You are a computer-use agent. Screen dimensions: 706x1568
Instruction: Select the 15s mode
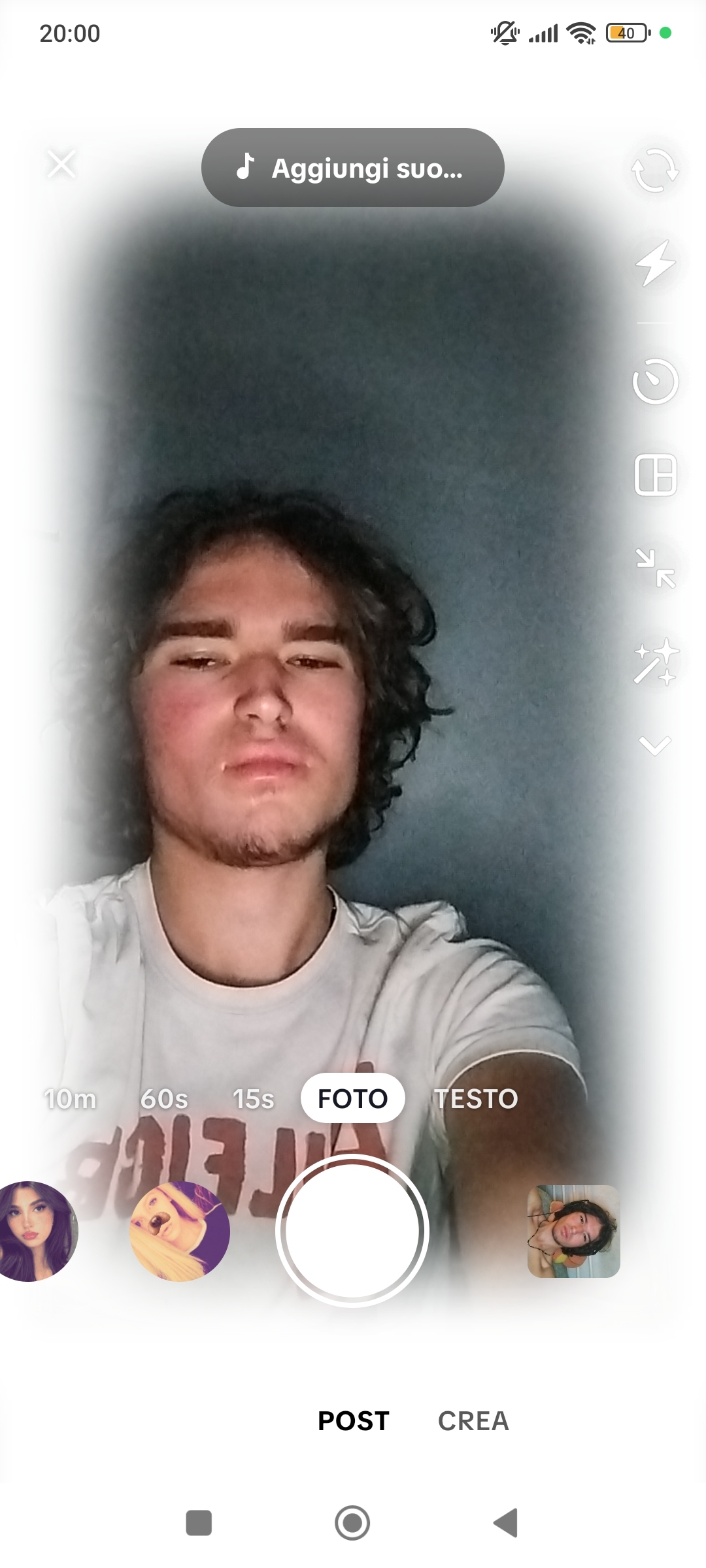[254, 1099]
